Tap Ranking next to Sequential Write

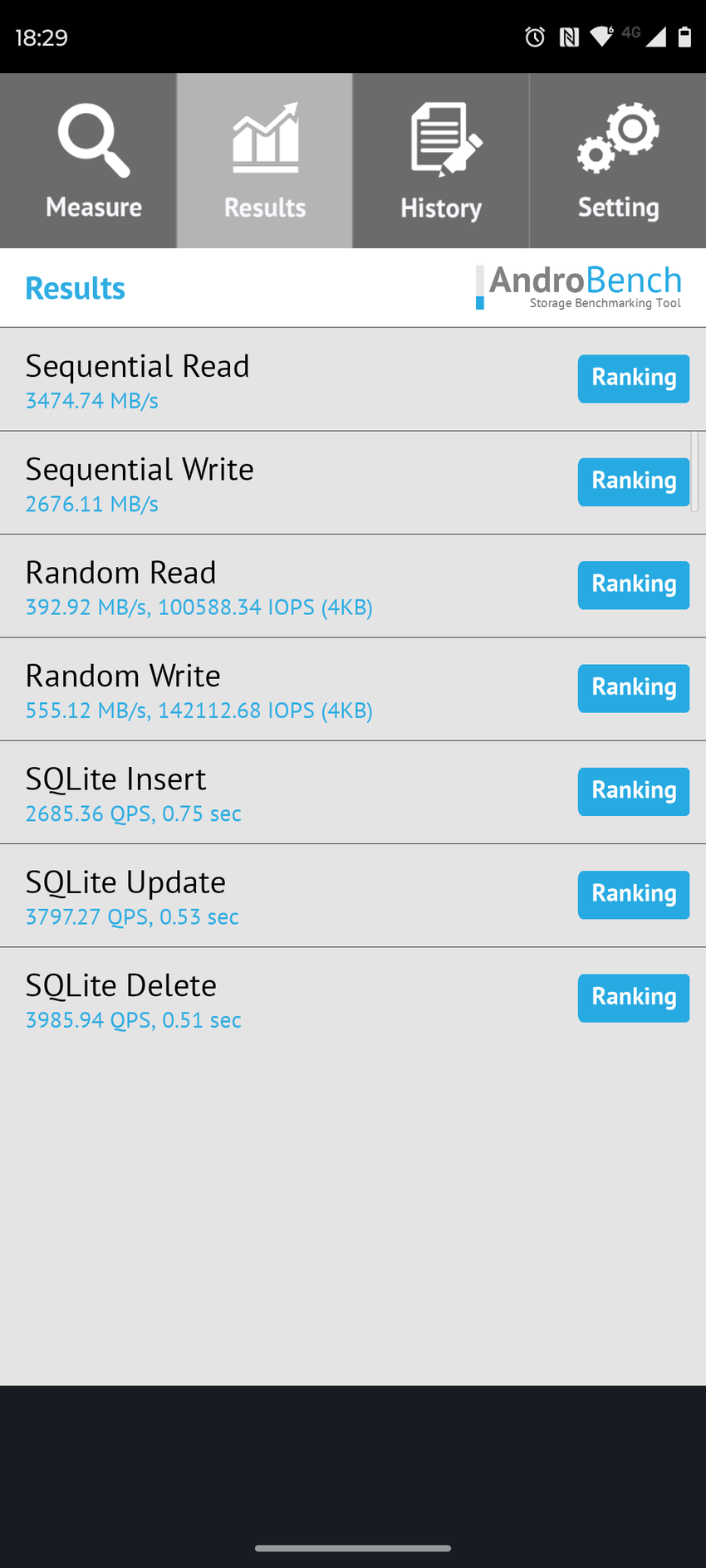(633, 481)
